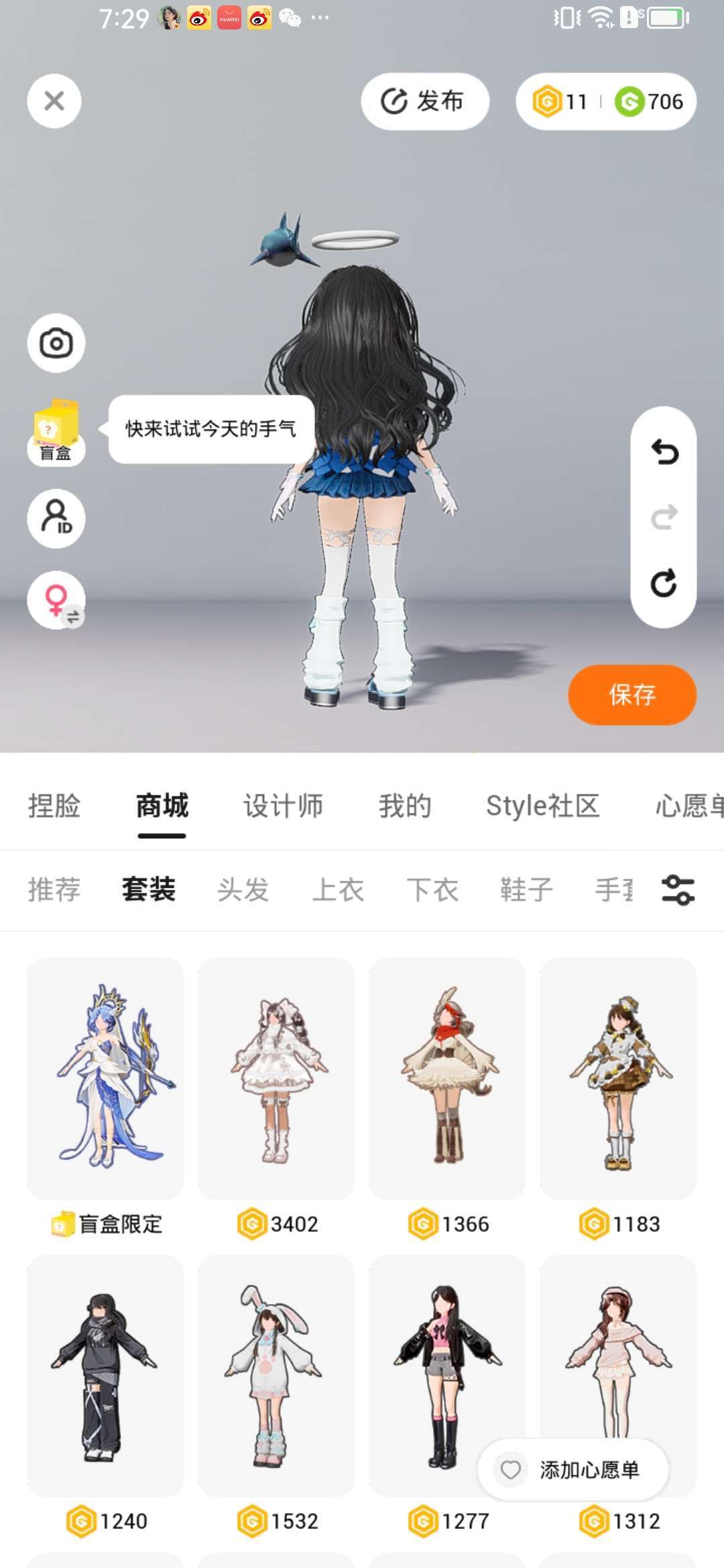Viewport: 724px width, 1568px height.
Task: Tap the 发布 publish button
Action: (x=425, y=101)
